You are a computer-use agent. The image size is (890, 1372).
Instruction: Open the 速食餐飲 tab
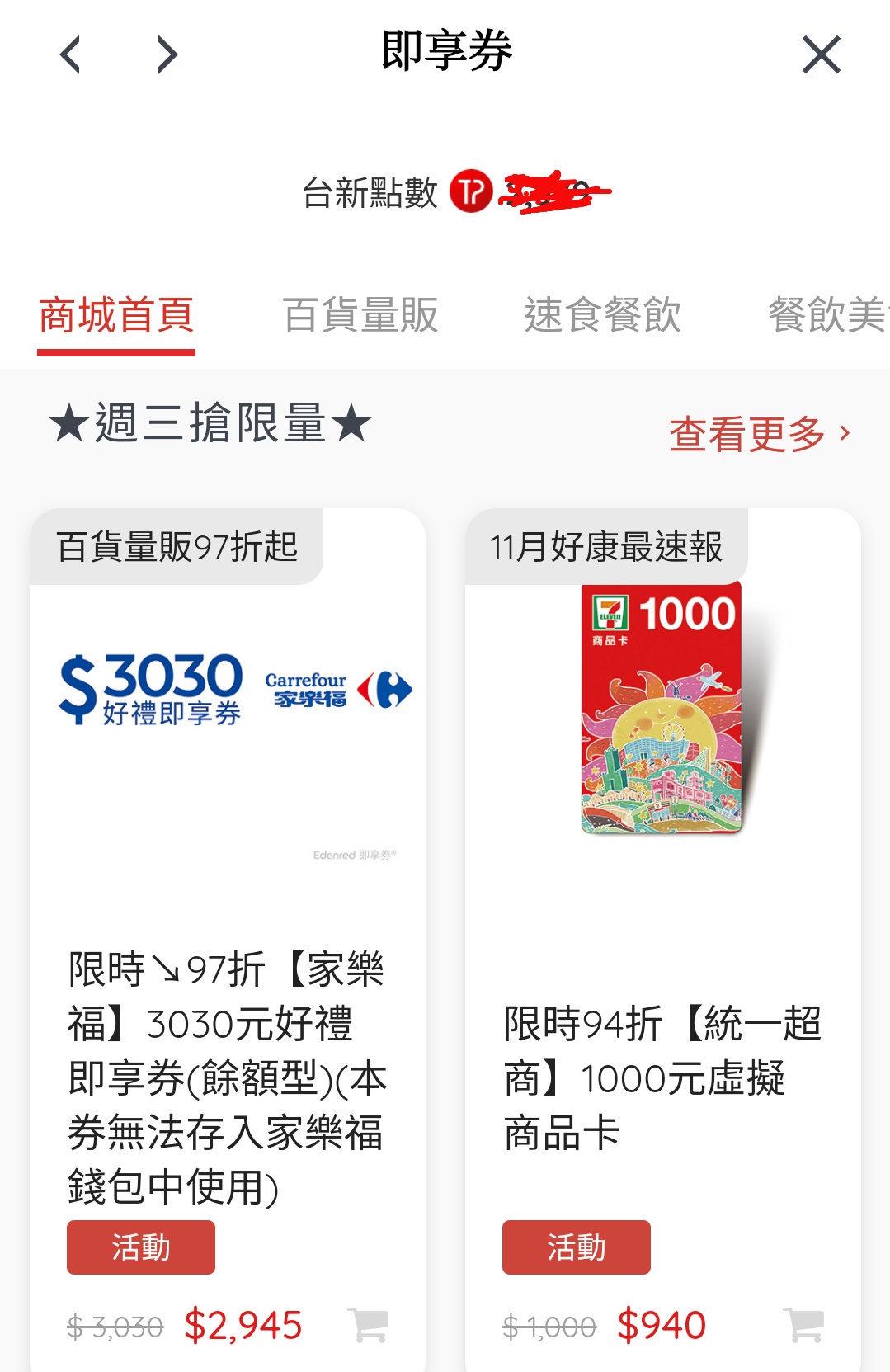tap(602, 316)
